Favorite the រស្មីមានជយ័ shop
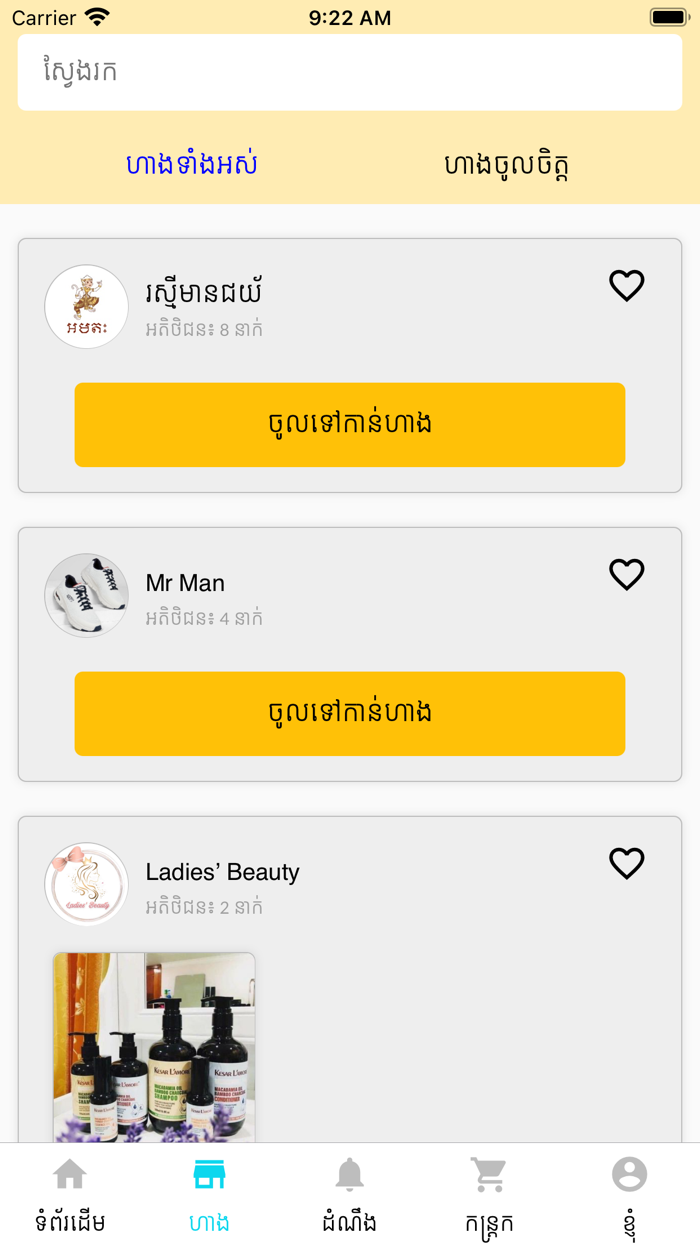Image resolution: width=700 pixels, height=1244 pixels. pos(627,286)
